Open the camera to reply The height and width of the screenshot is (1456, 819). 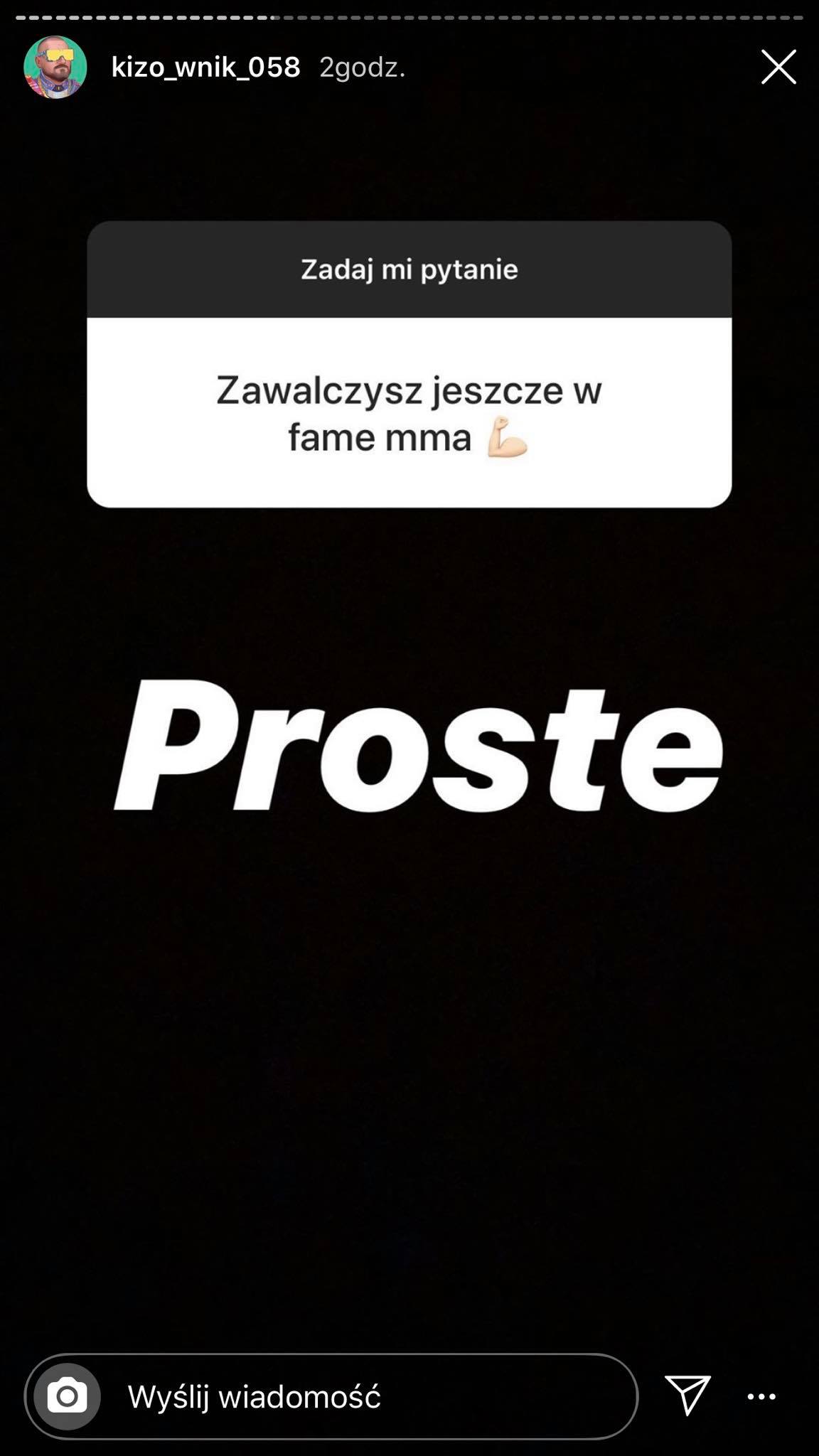tap(68, 1396)
